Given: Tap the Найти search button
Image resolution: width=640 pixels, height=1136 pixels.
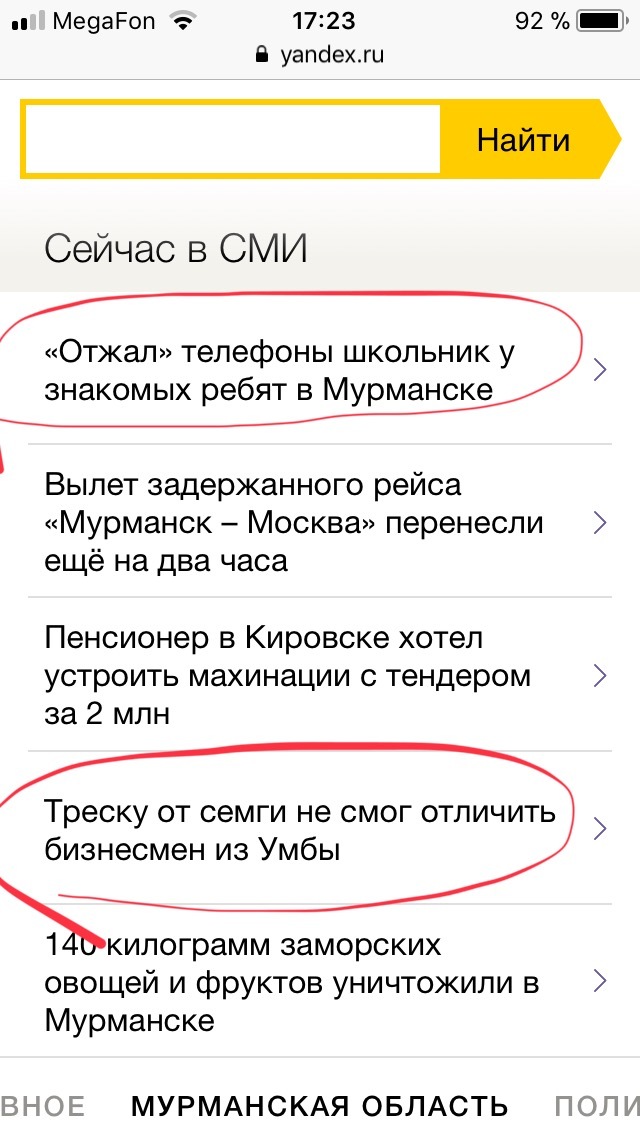Looking at the screenshot, I should 522,139.
